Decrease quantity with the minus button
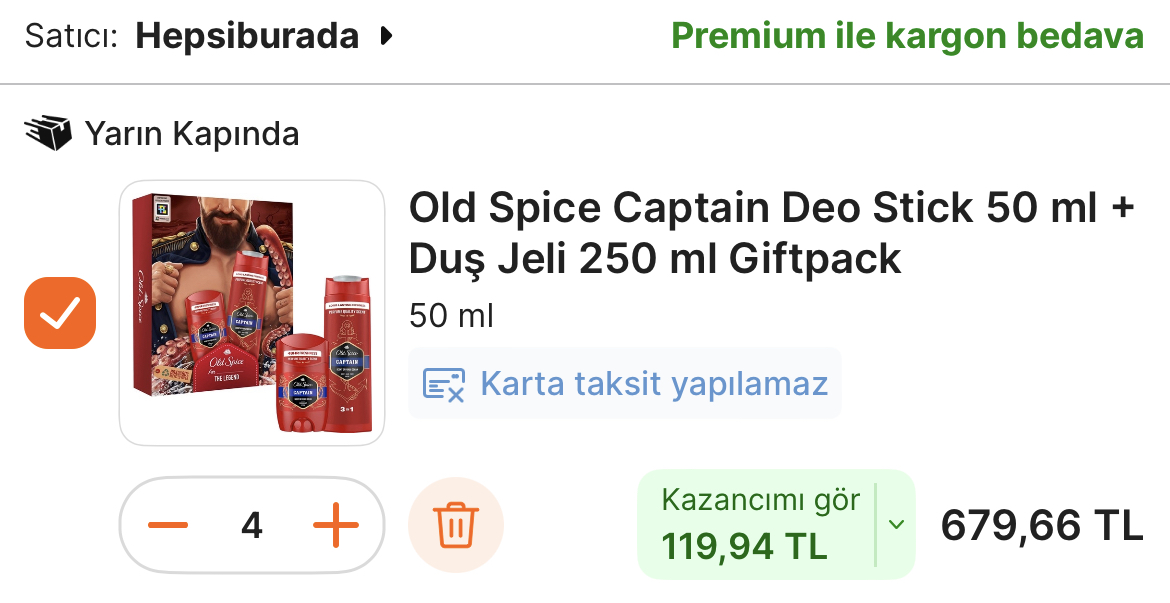The width and height of the screenshot is (1170, 603). pos(168,525)
